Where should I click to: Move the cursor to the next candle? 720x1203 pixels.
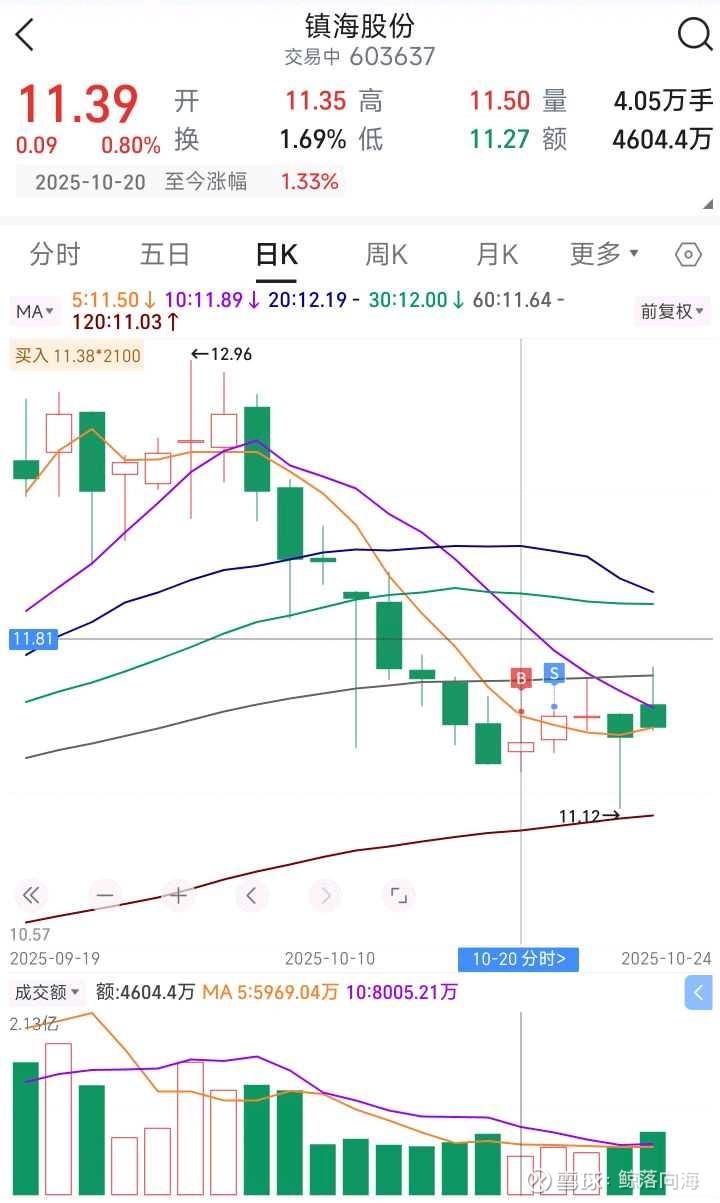tap(325, 895)
